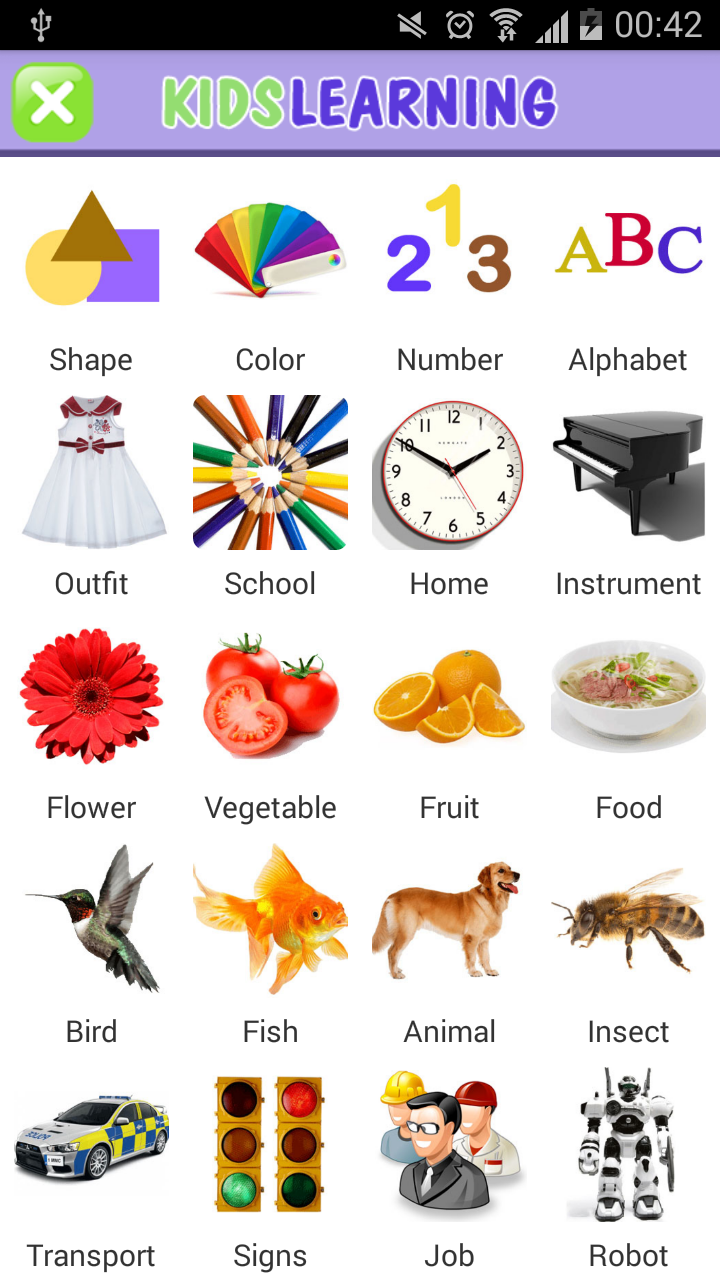Open the Fish goldfish icon
The width and height of the screenshot is (720, 1280).
coord(270,918)
